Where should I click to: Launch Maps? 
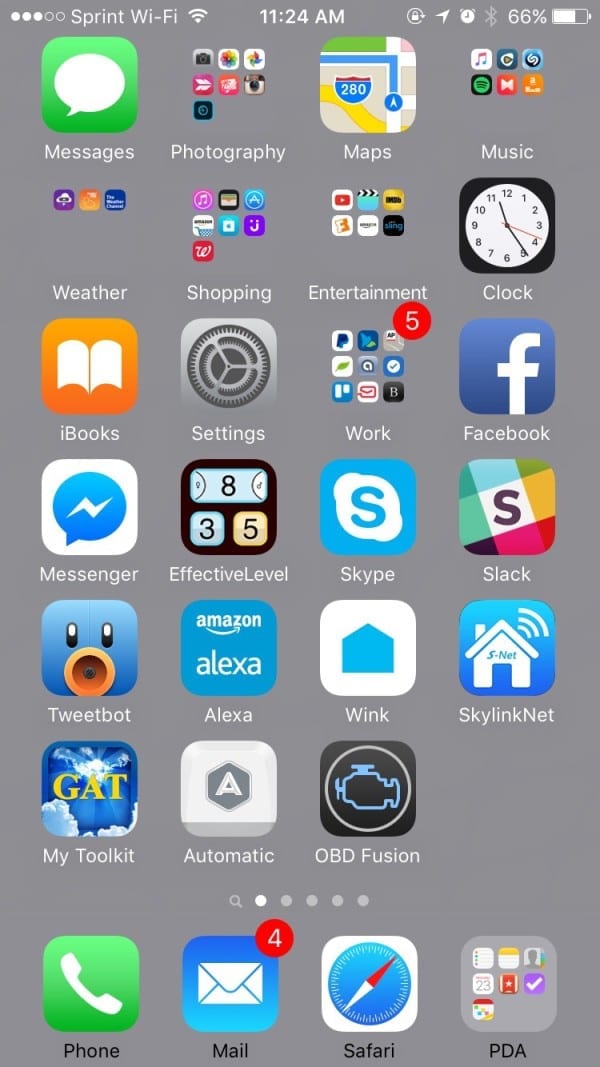367,85
